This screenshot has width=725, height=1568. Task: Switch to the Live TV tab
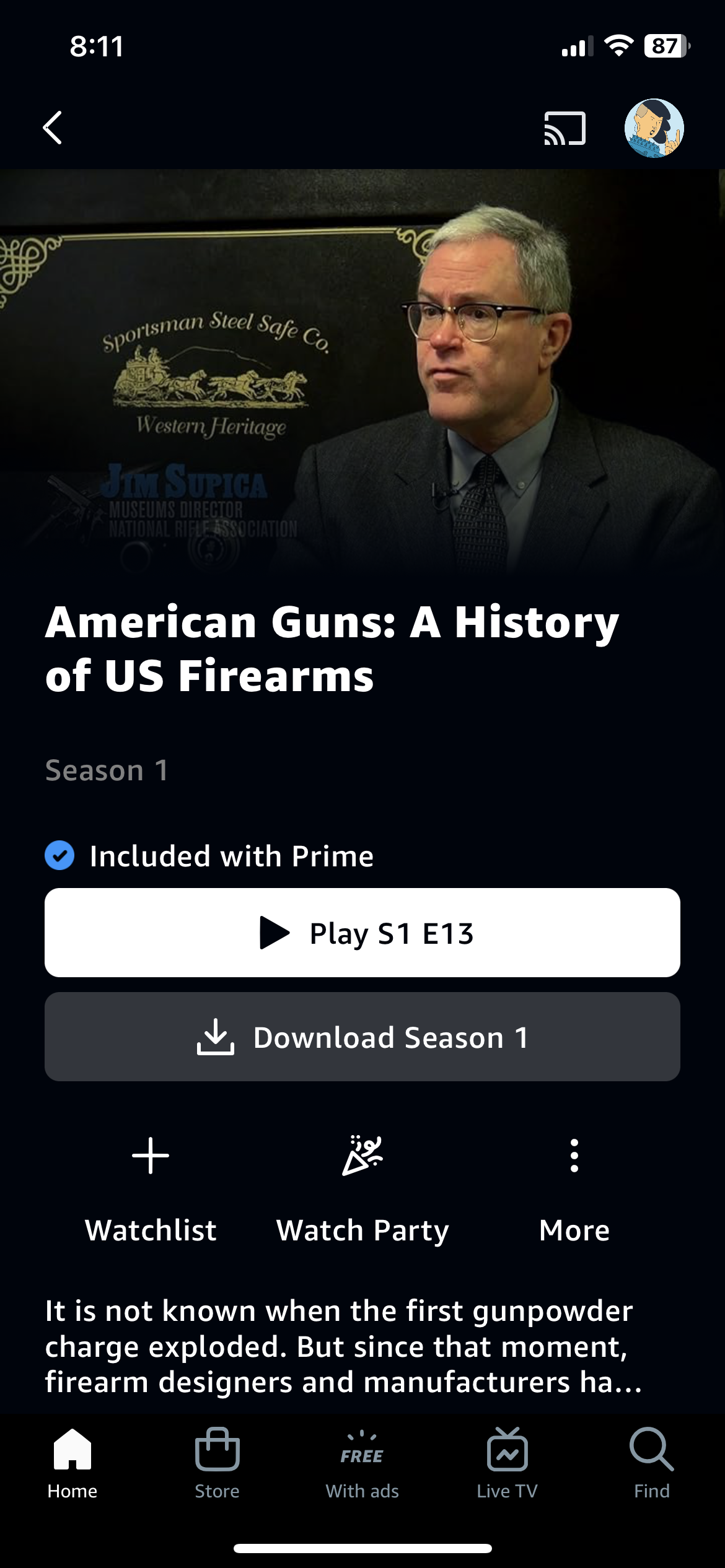click(507, 1464)
